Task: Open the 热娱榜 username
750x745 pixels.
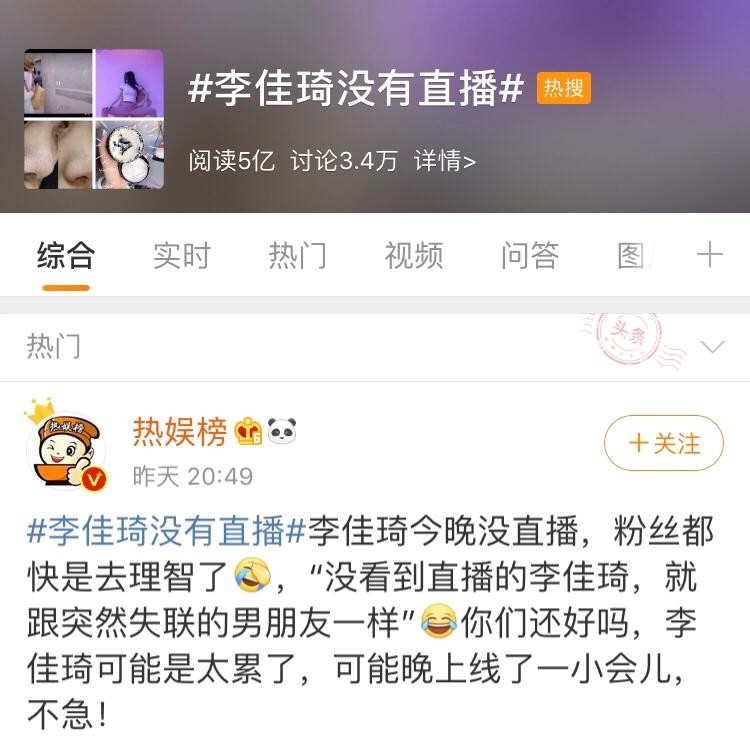Action: click(180, 431)
